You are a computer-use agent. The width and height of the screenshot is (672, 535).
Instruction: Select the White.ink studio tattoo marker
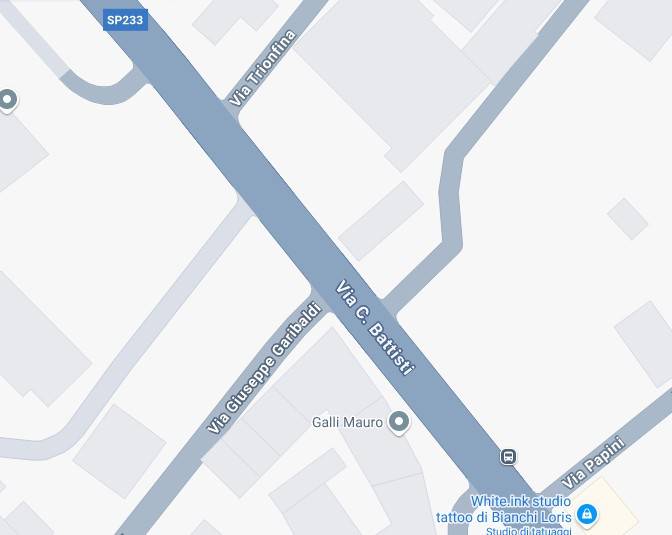(x=587, y=515)
